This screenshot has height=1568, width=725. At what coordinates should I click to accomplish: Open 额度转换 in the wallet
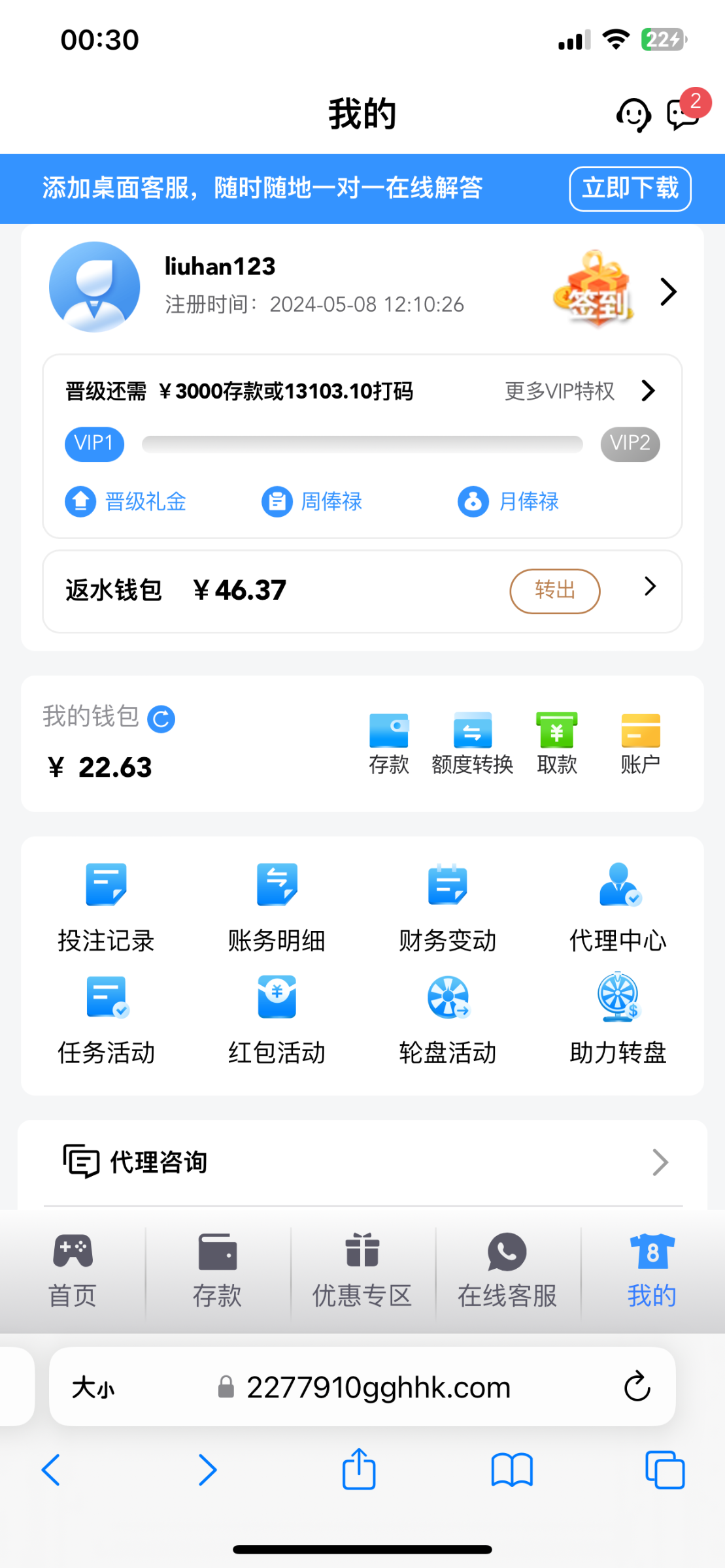tap(472, 743)
